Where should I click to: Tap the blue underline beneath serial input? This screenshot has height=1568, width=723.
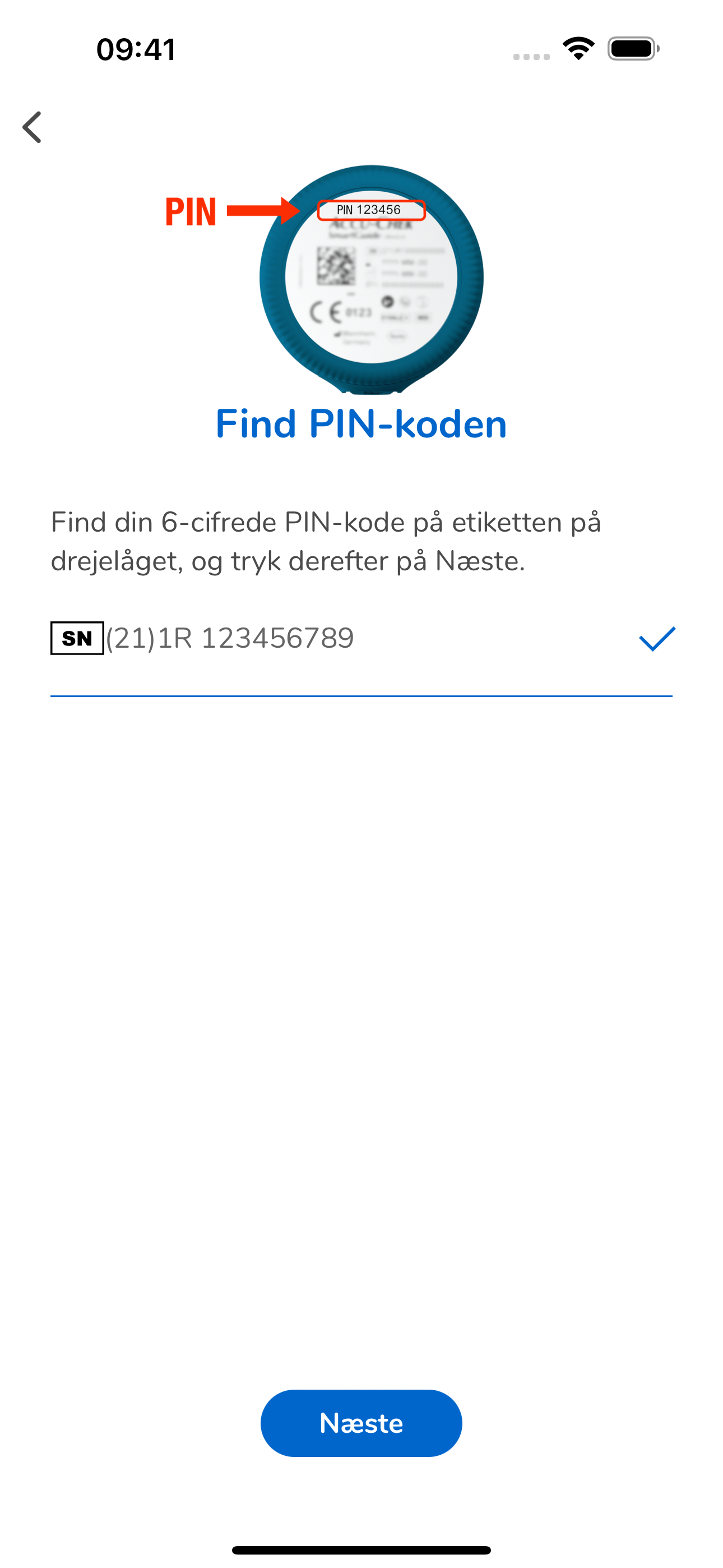[x=361, y=695]
